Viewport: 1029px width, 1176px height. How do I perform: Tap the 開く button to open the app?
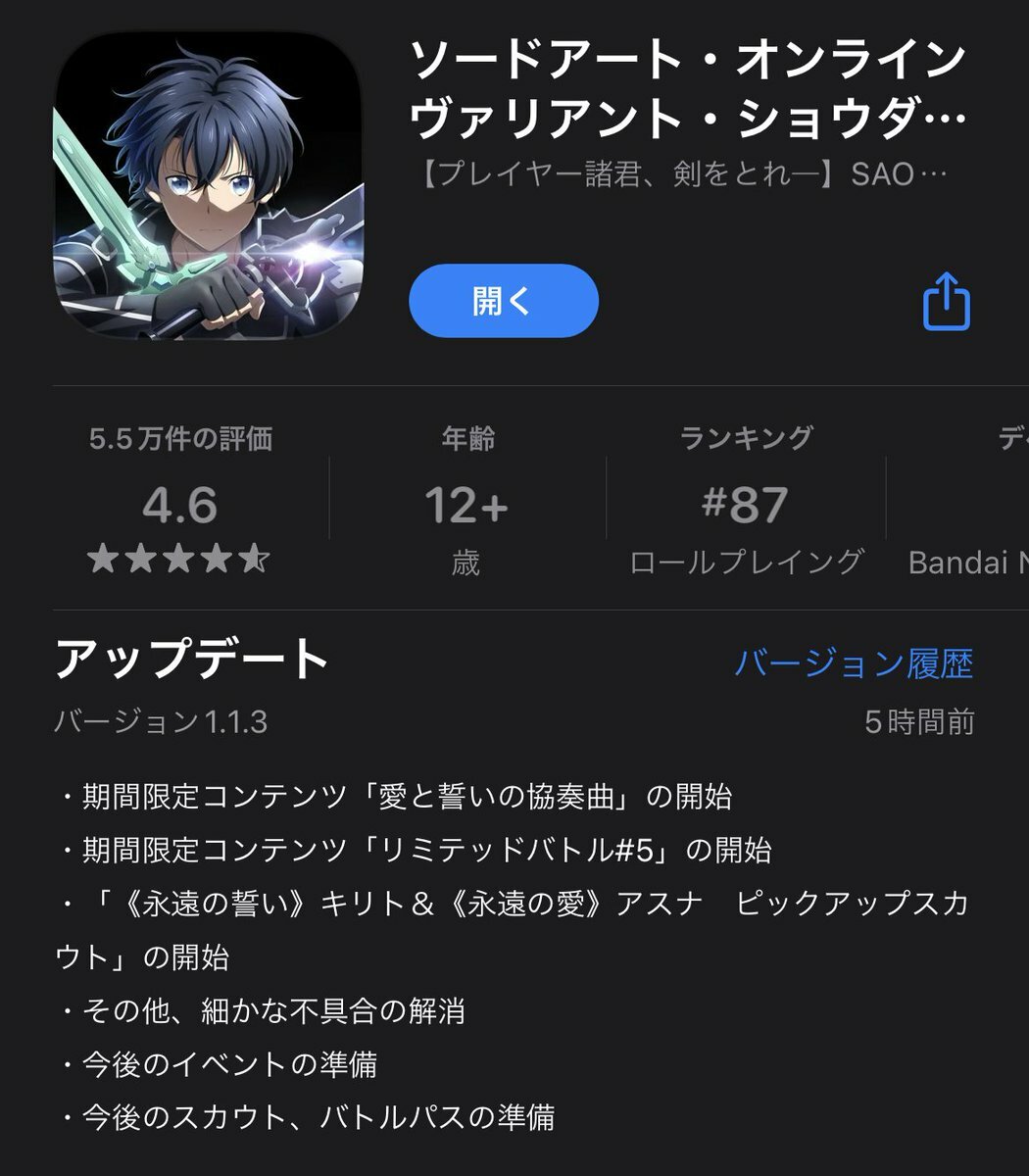point(503,301)
